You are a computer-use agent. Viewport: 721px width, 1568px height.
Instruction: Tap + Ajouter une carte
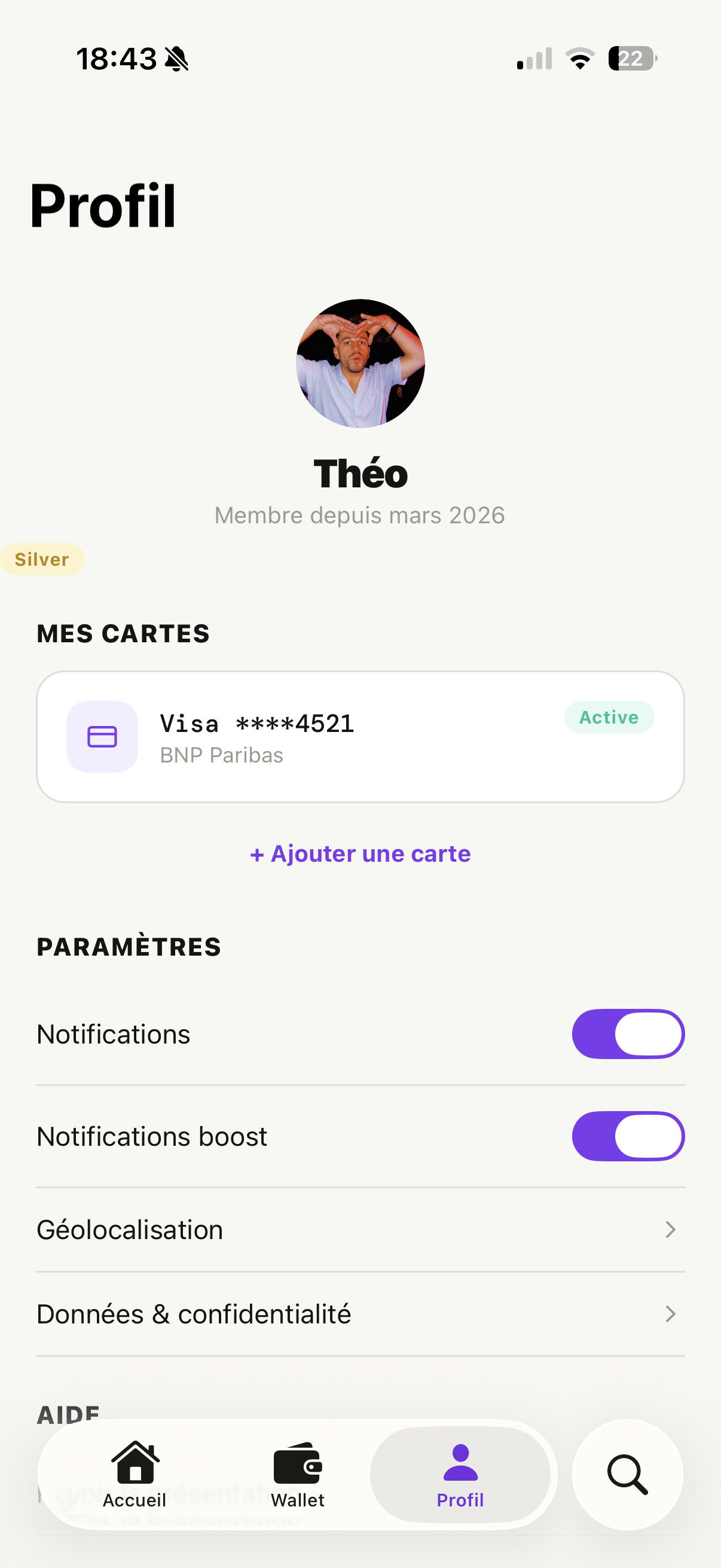click(x=360, y=853)
